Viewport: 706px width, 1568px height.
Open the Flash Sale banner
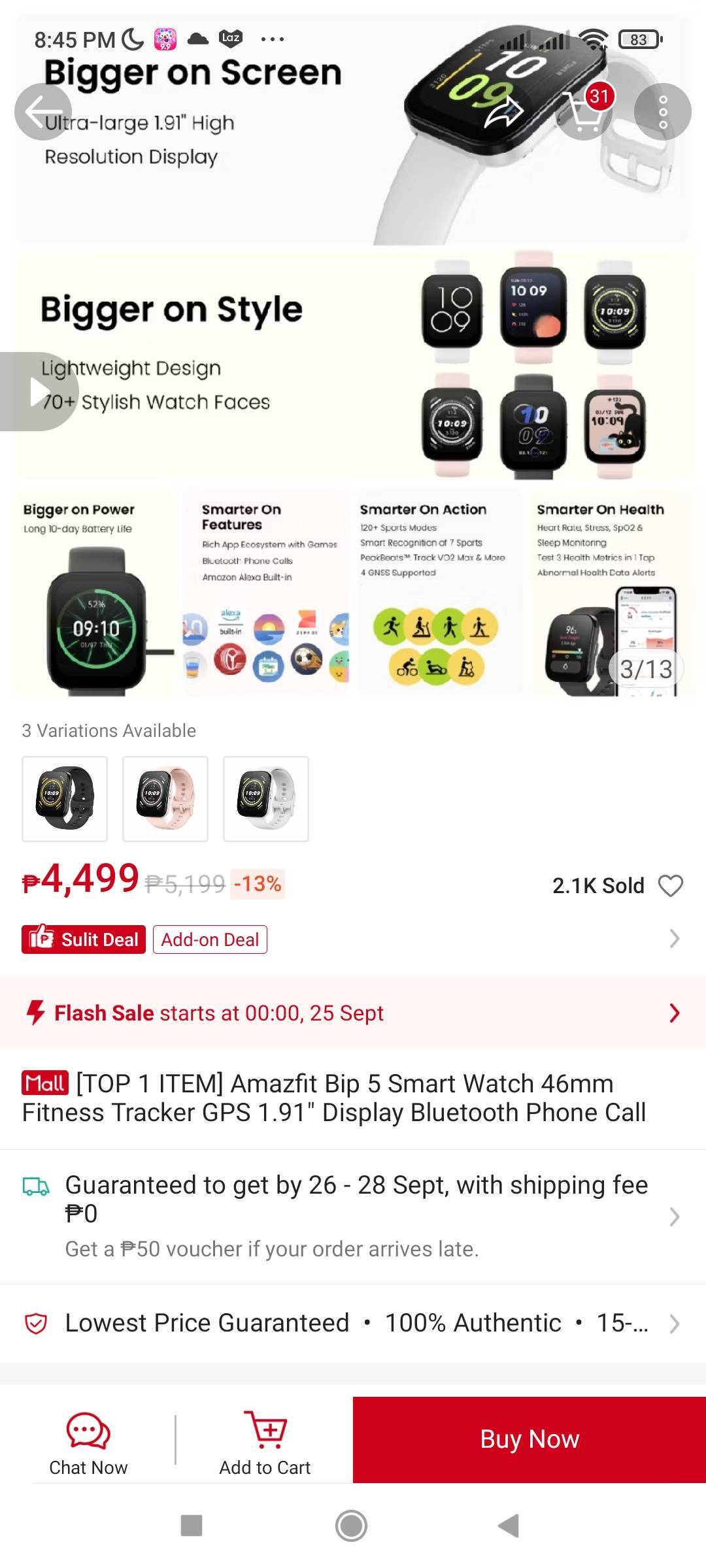click(353, 1013)
